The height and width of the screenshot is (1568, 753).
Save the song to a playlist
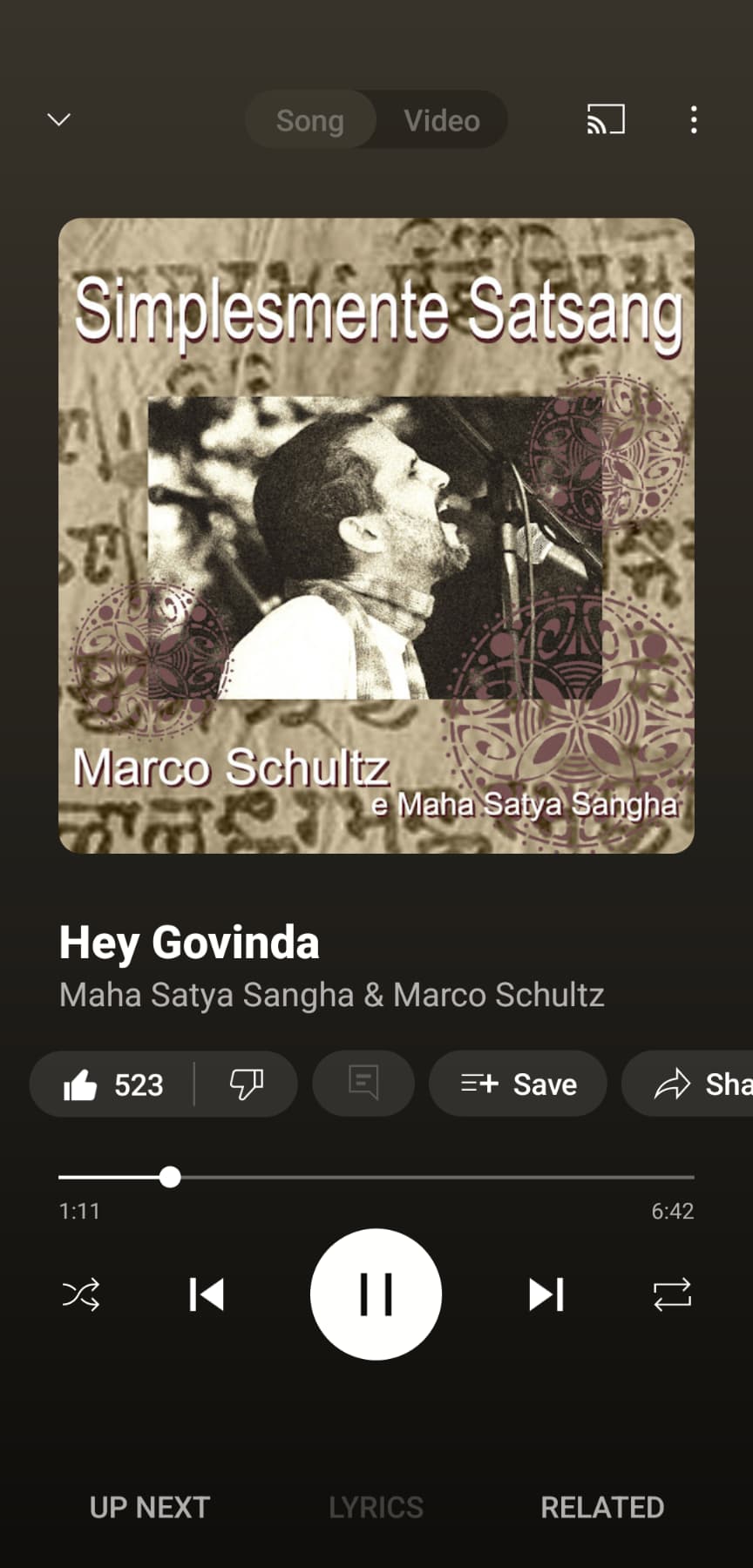pyautogui.click(x=518, y=1084)
